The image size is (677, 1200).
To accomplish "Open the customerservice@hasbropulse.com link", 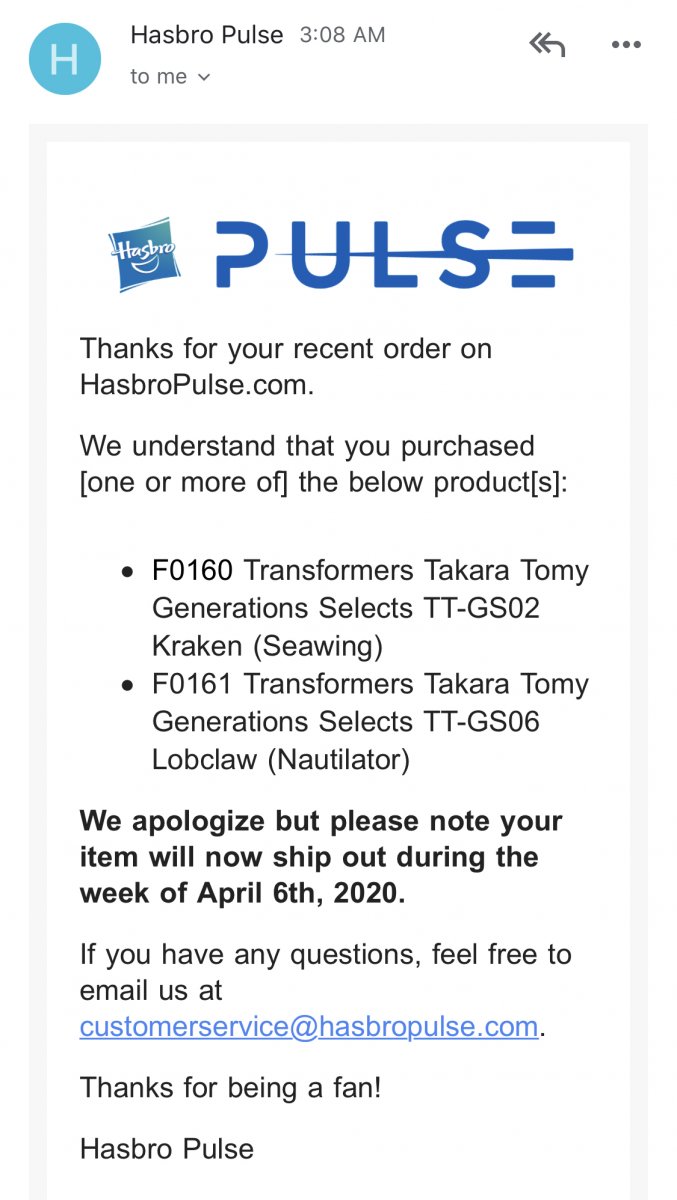I will click(x=309, y=1027).
